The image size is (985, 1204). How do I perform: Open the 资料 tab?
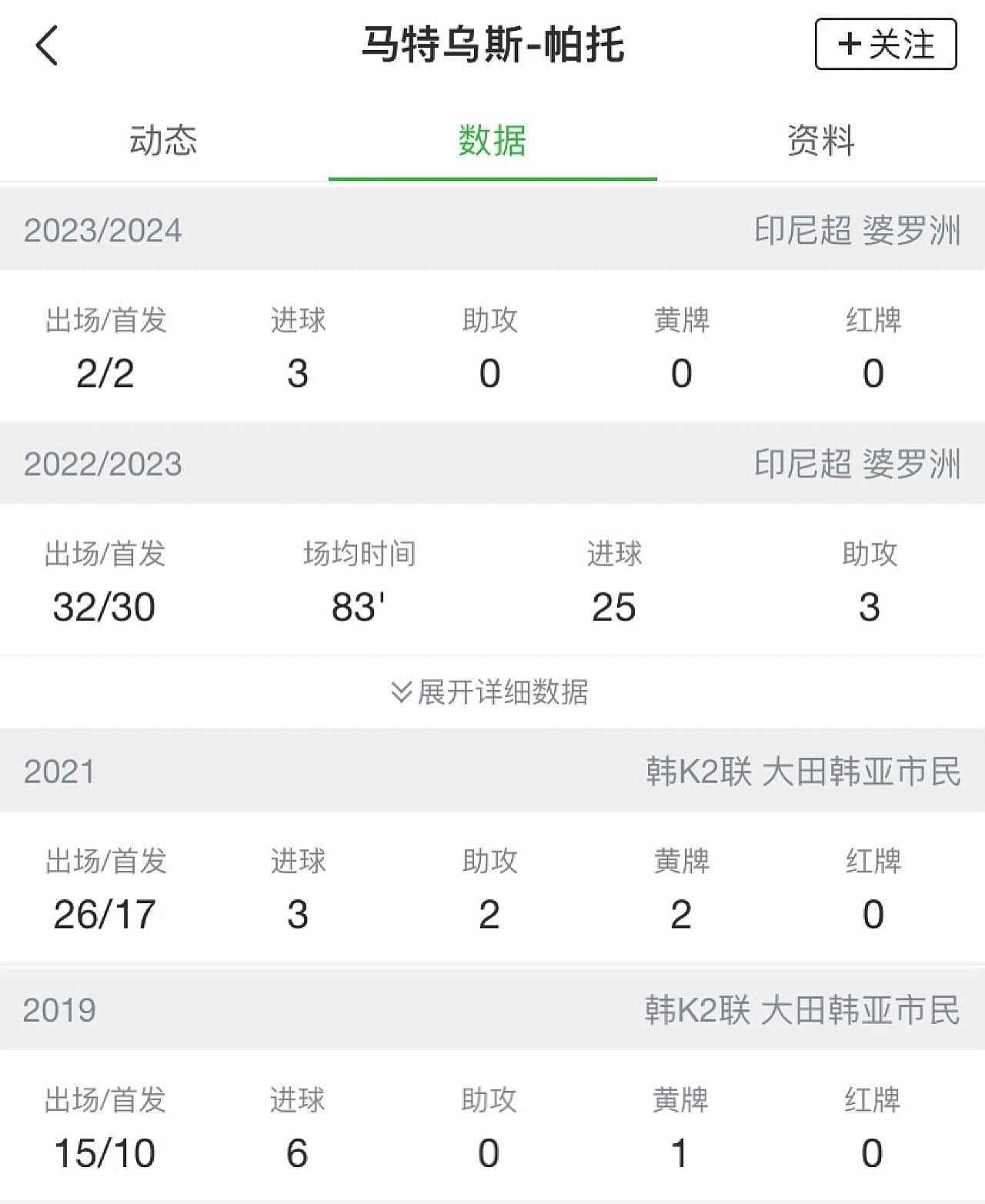tap(821, 141)
